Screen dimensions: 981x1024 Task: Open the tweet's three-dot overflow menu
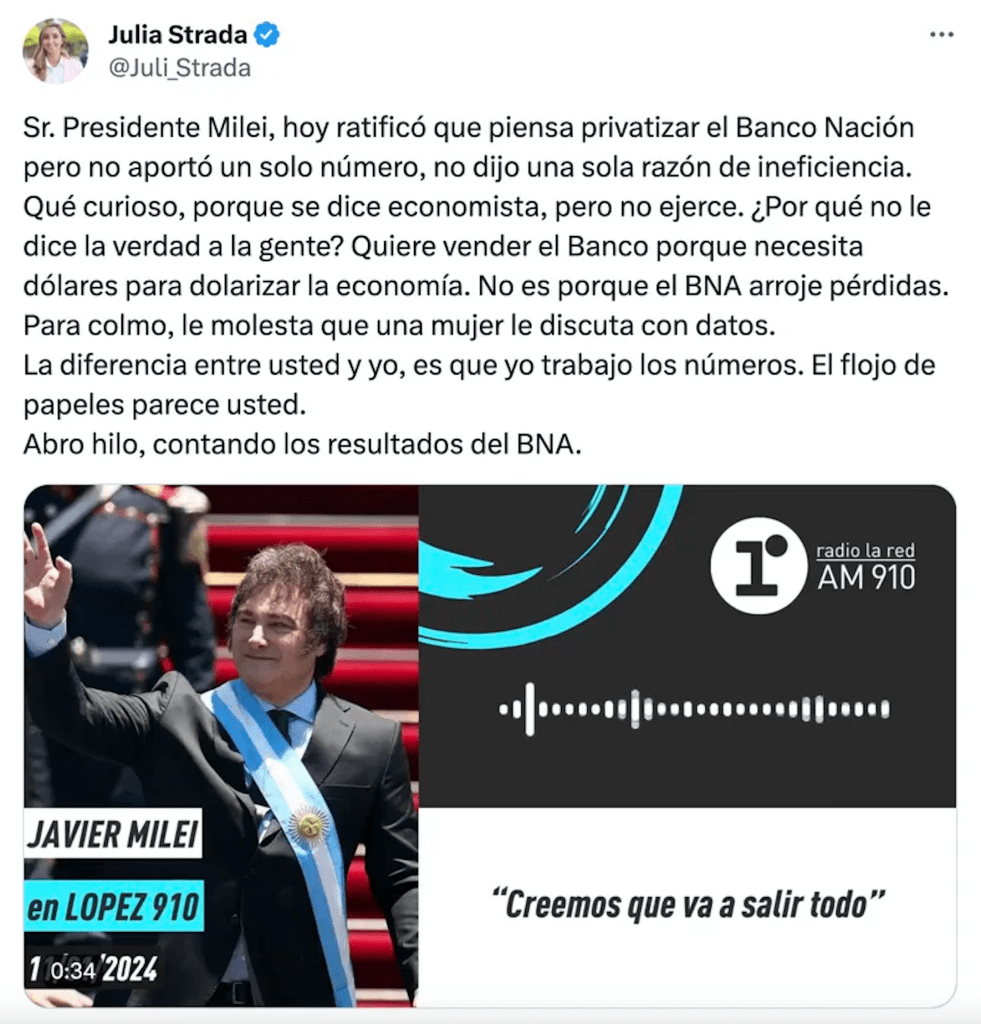point(941,35)
